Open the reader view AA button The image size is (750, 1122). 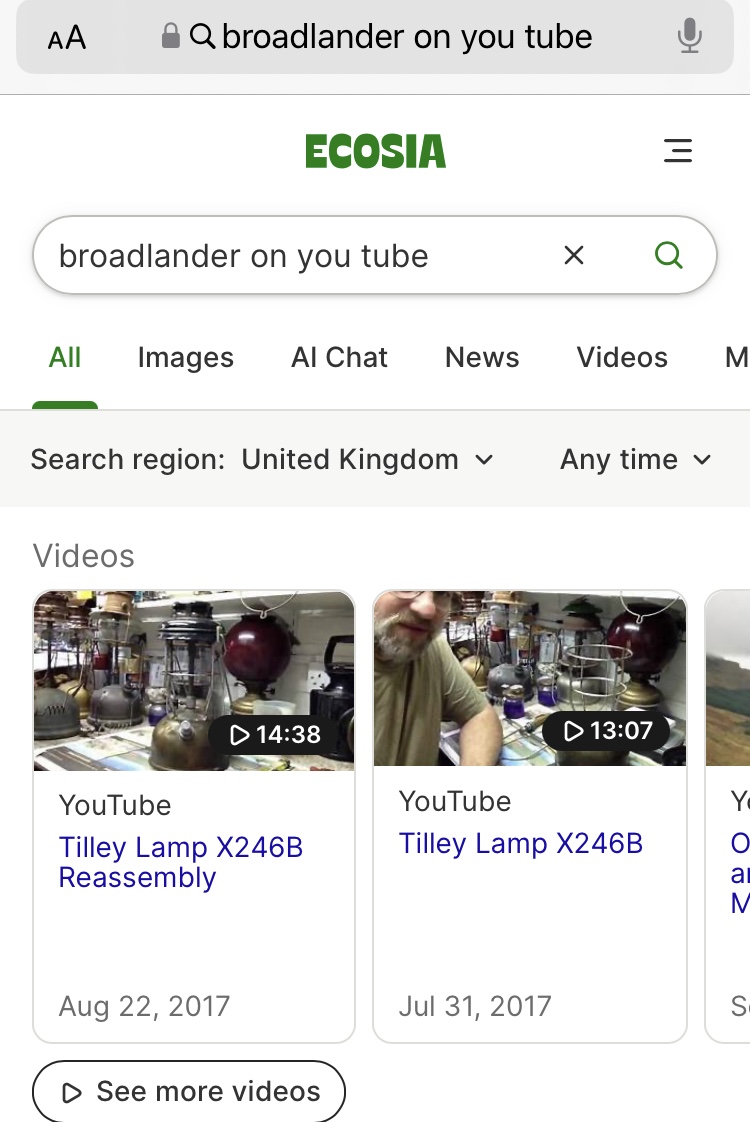point(67,38)
